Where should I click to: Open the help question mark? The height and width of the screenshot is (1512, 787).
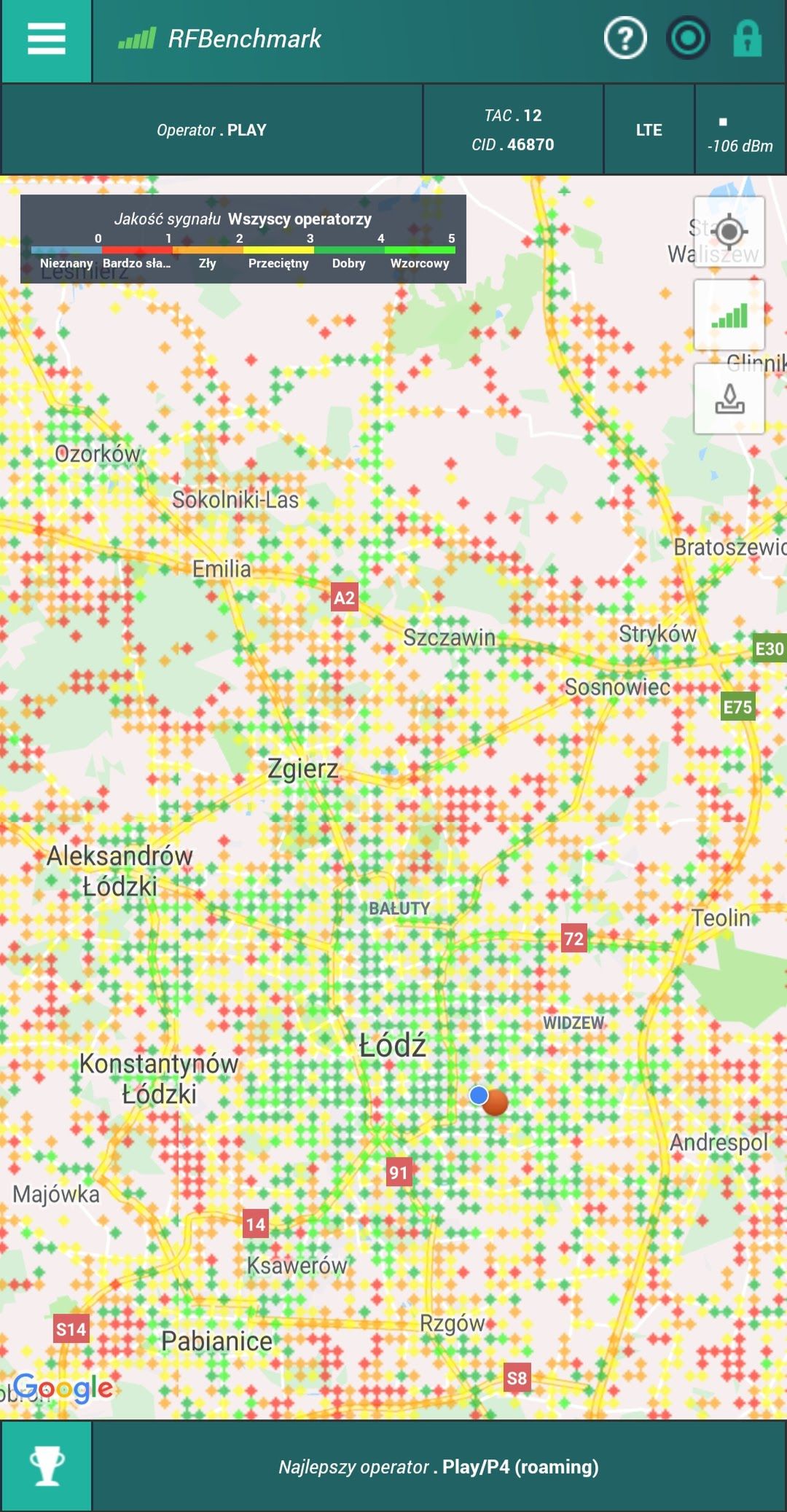tap(625, 38)
